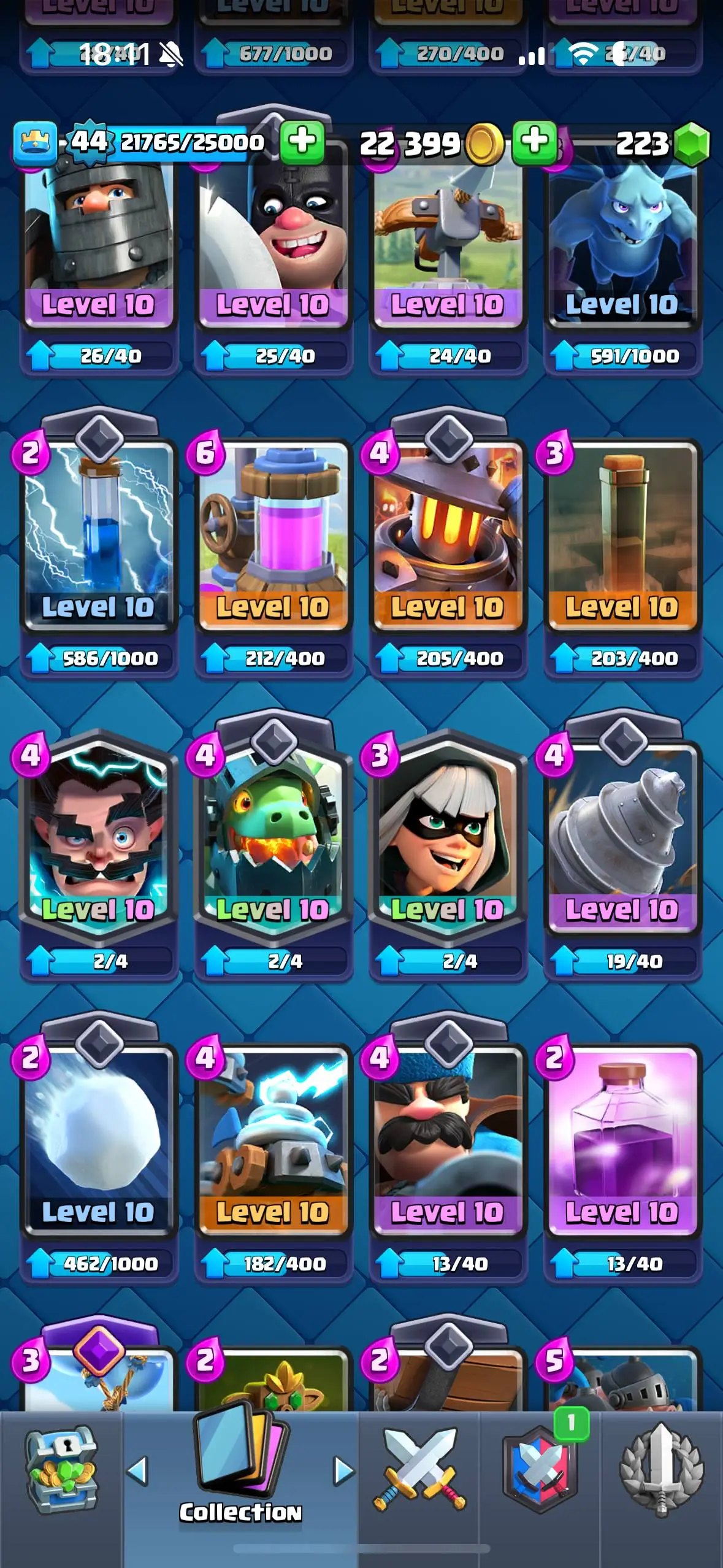Select the Giant Snowball card
The height and width of the screenshot is (1568, 723).
pyautogui.click(x=98, y=1135)
